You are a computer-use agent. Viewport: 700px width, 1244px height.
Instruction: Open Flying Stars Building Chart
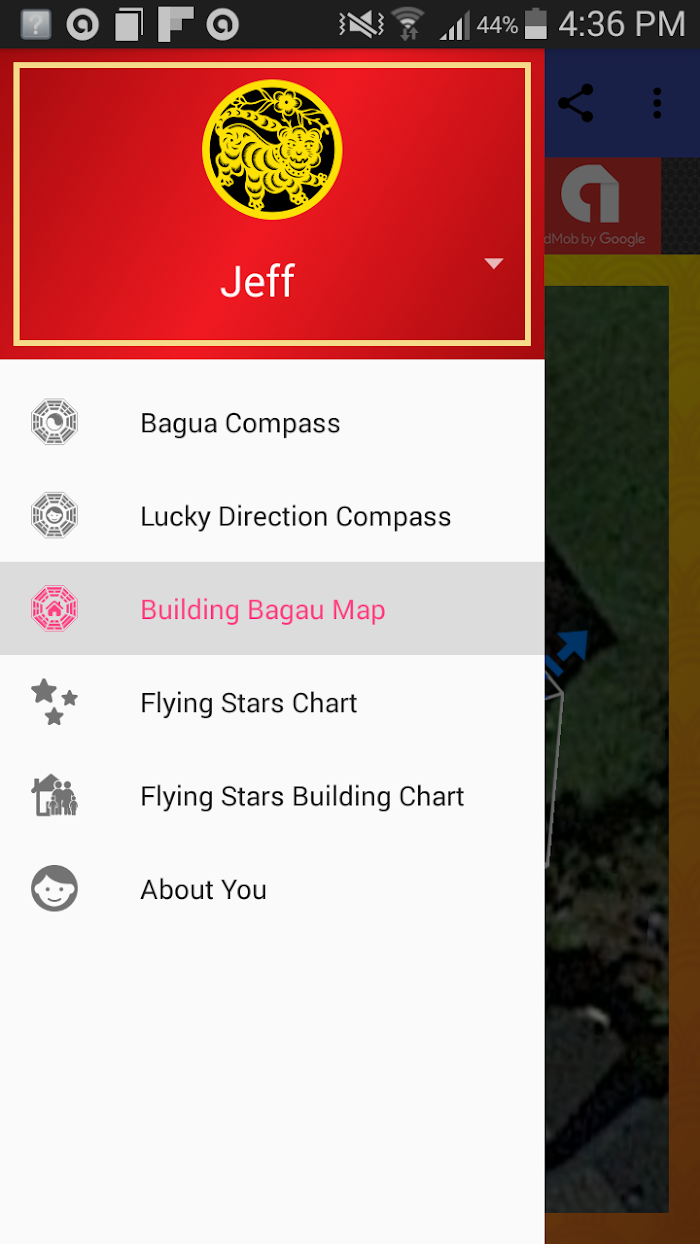[x=272, y=796]
